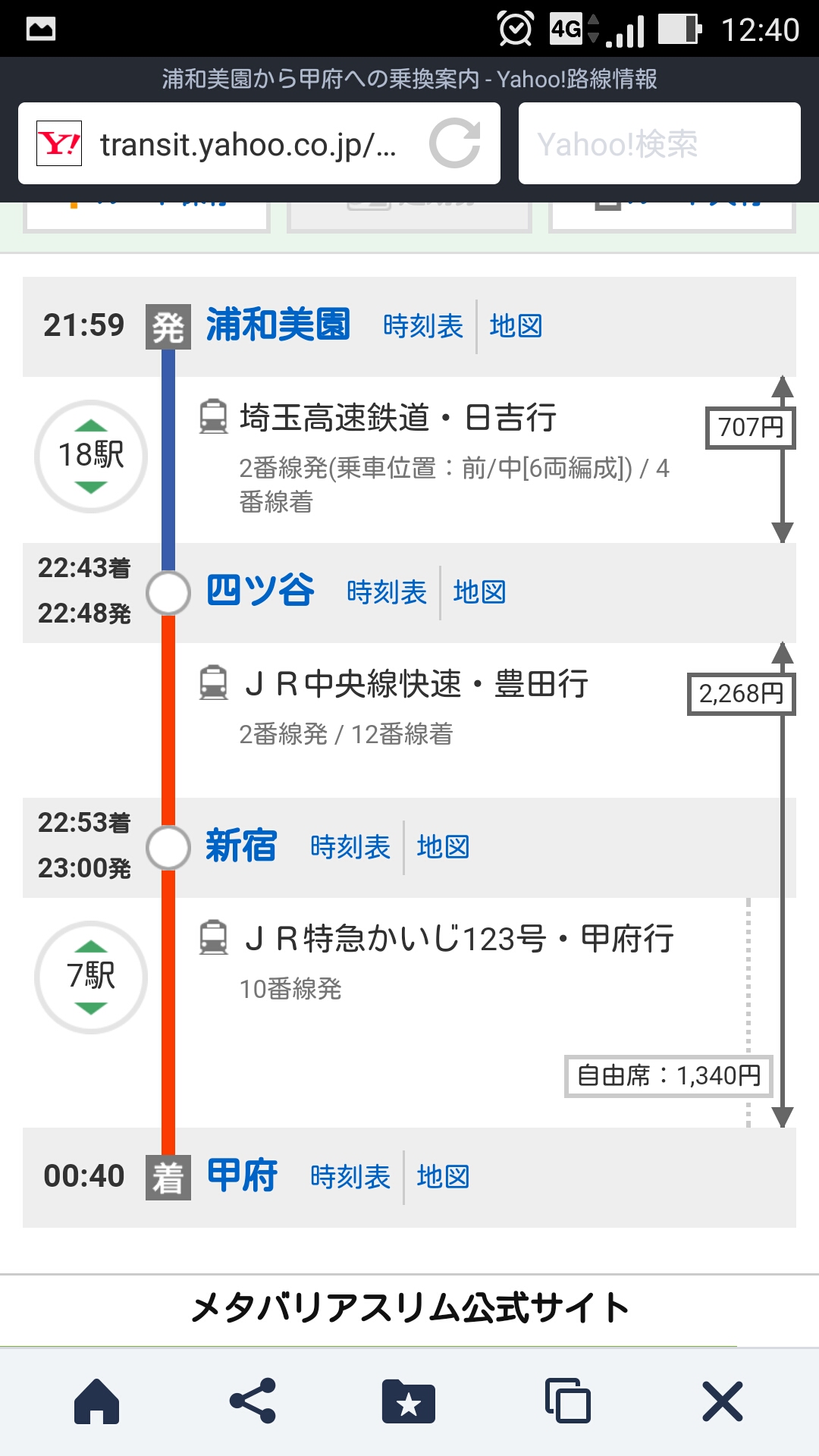Image resolution: width=819 pixels, height=1456 pixels.
Task: Open 地図 for 浦和美園
Action: click(x=516, y=326)
